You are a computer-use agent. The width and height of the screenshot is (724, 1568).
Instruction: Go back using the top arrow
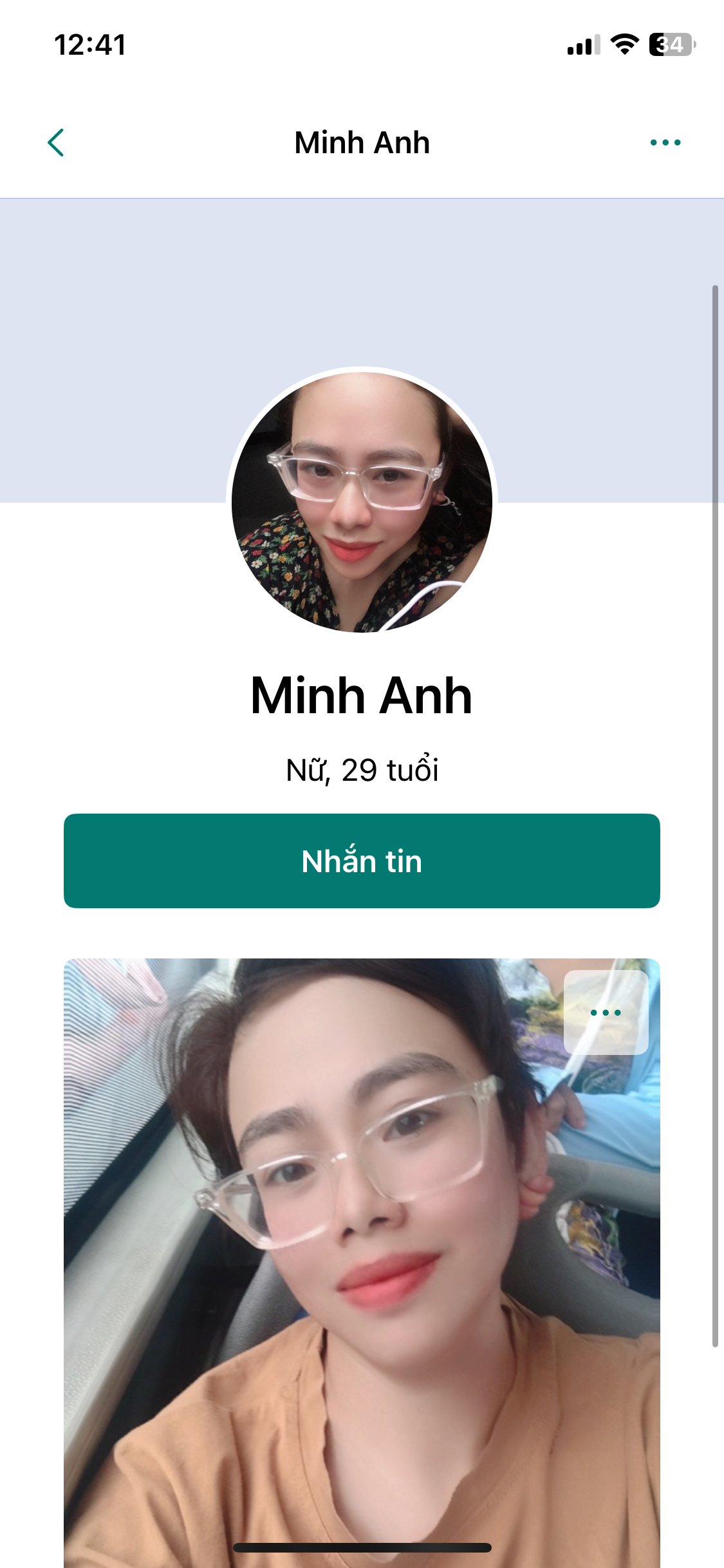(x=56, y=142)
